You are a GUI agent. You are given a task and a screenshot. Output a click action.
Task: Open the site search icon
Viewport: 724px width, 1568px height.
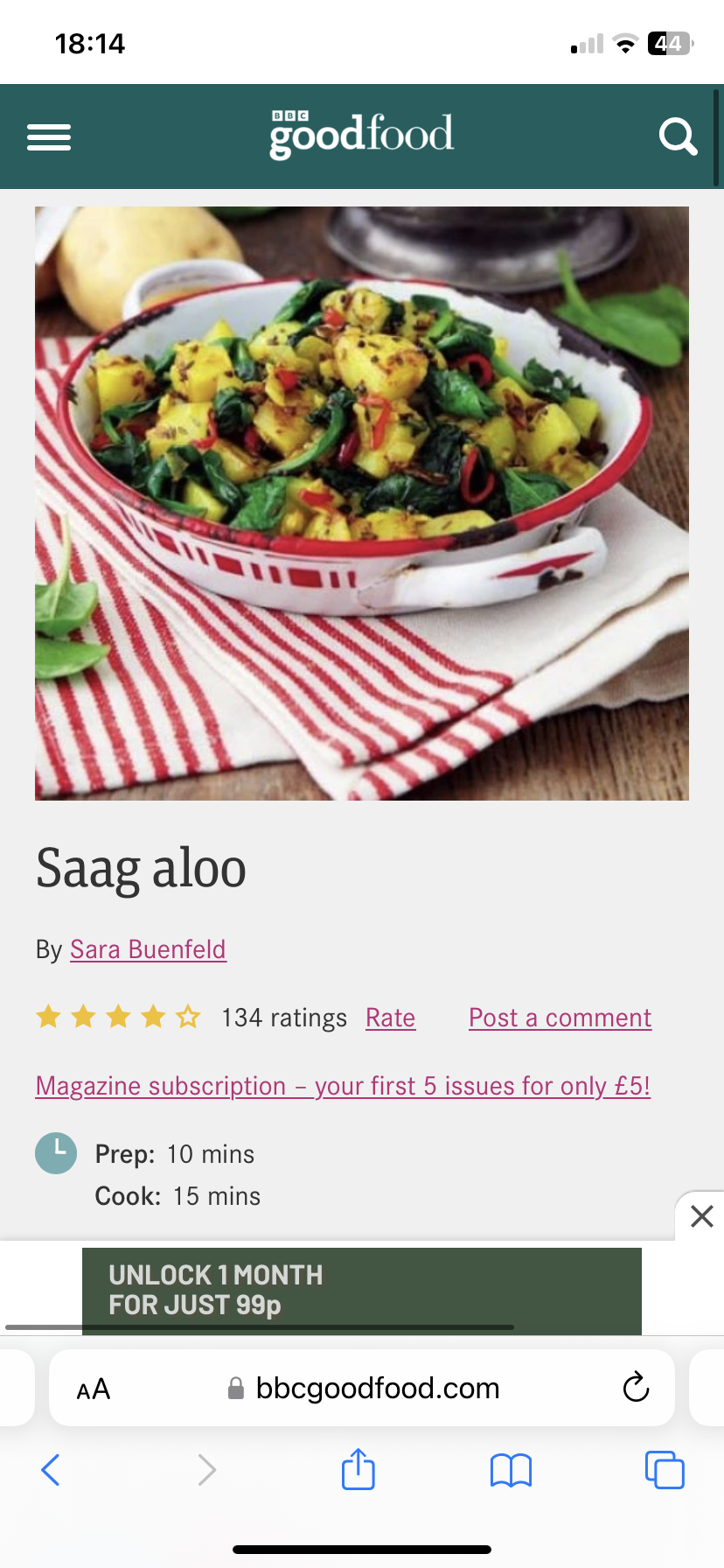(678, 136)
